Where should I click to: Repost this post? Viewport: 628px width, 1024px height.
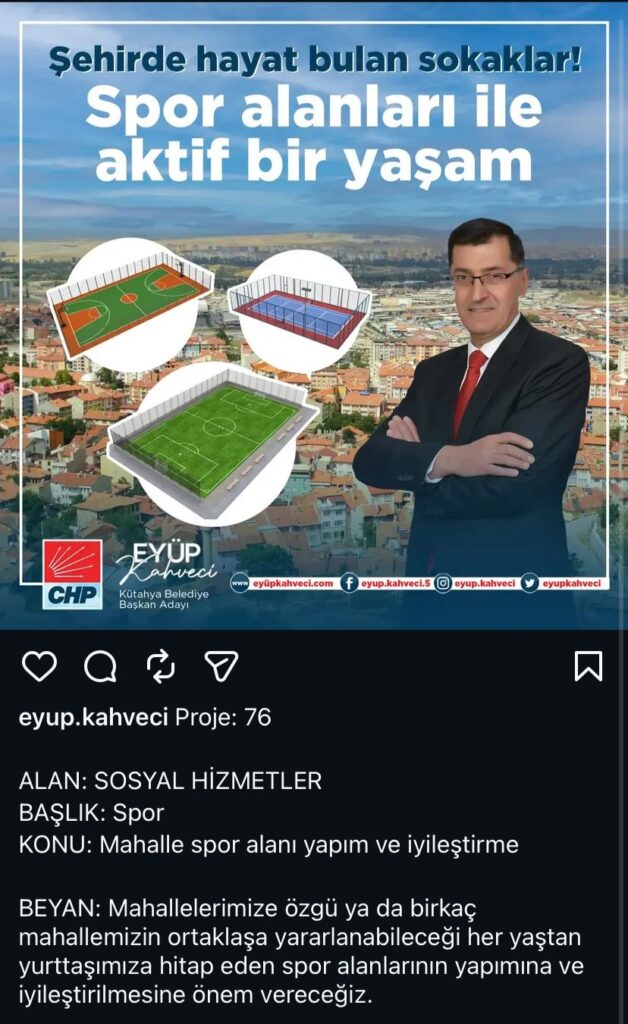(x=161, y=666)
